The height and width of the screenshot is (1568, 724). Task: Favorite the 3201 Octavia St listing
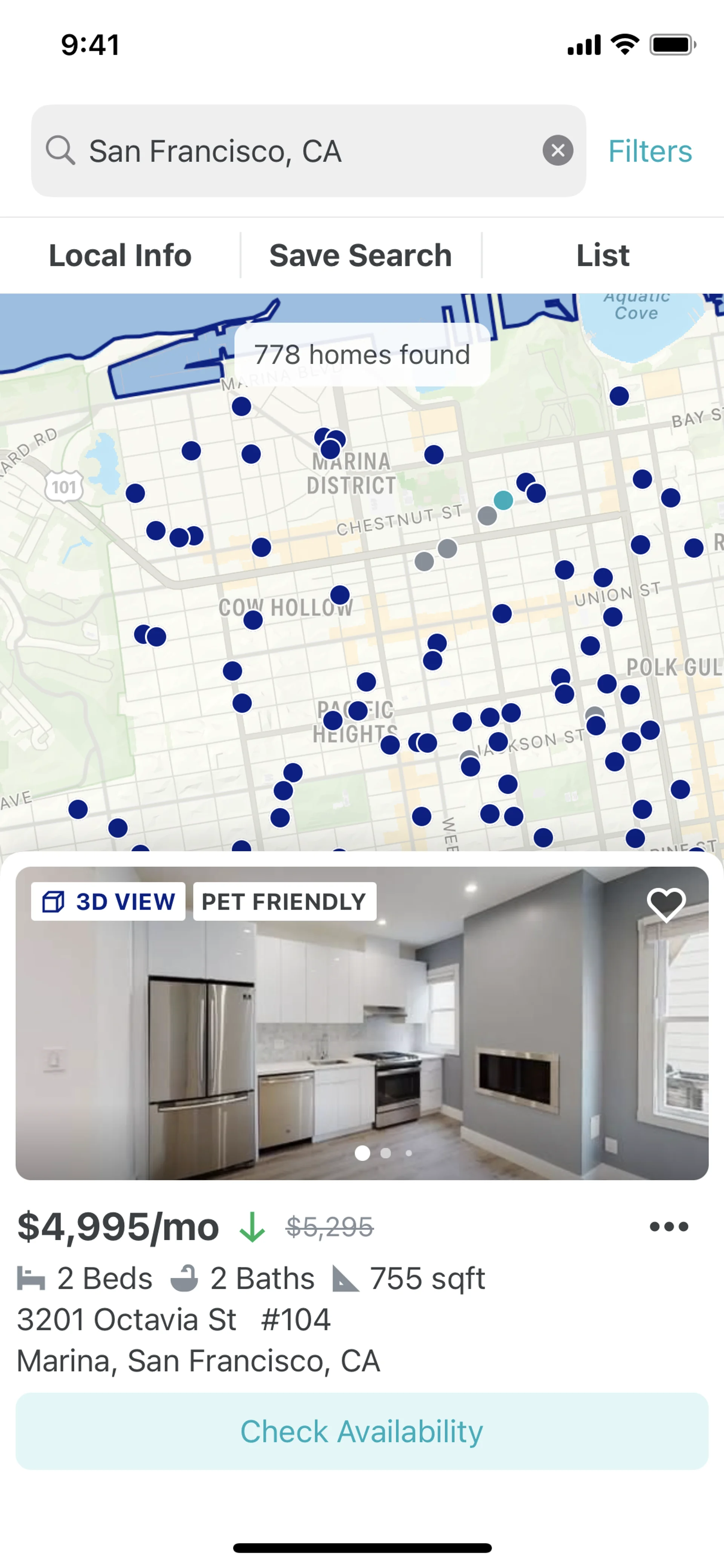[x=666, y=905]
